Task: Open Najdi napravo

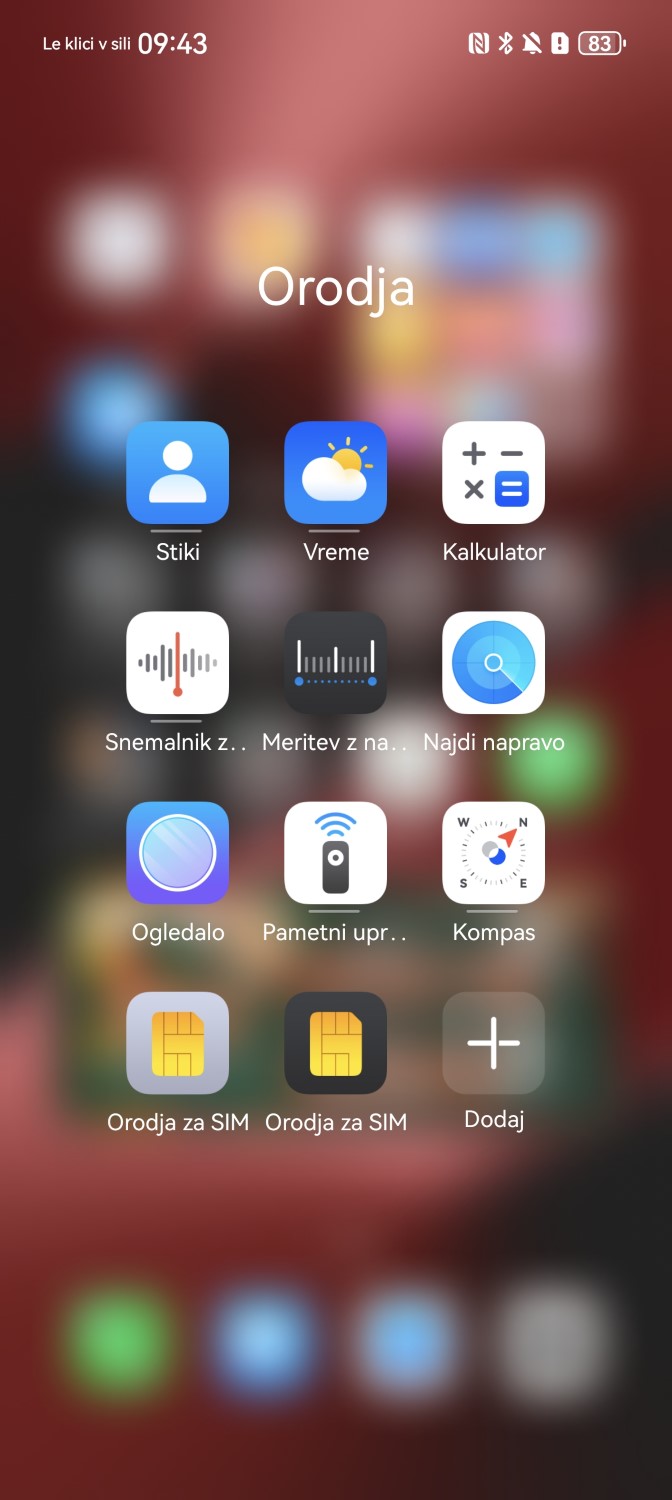Action: click(x=493, y=662)
